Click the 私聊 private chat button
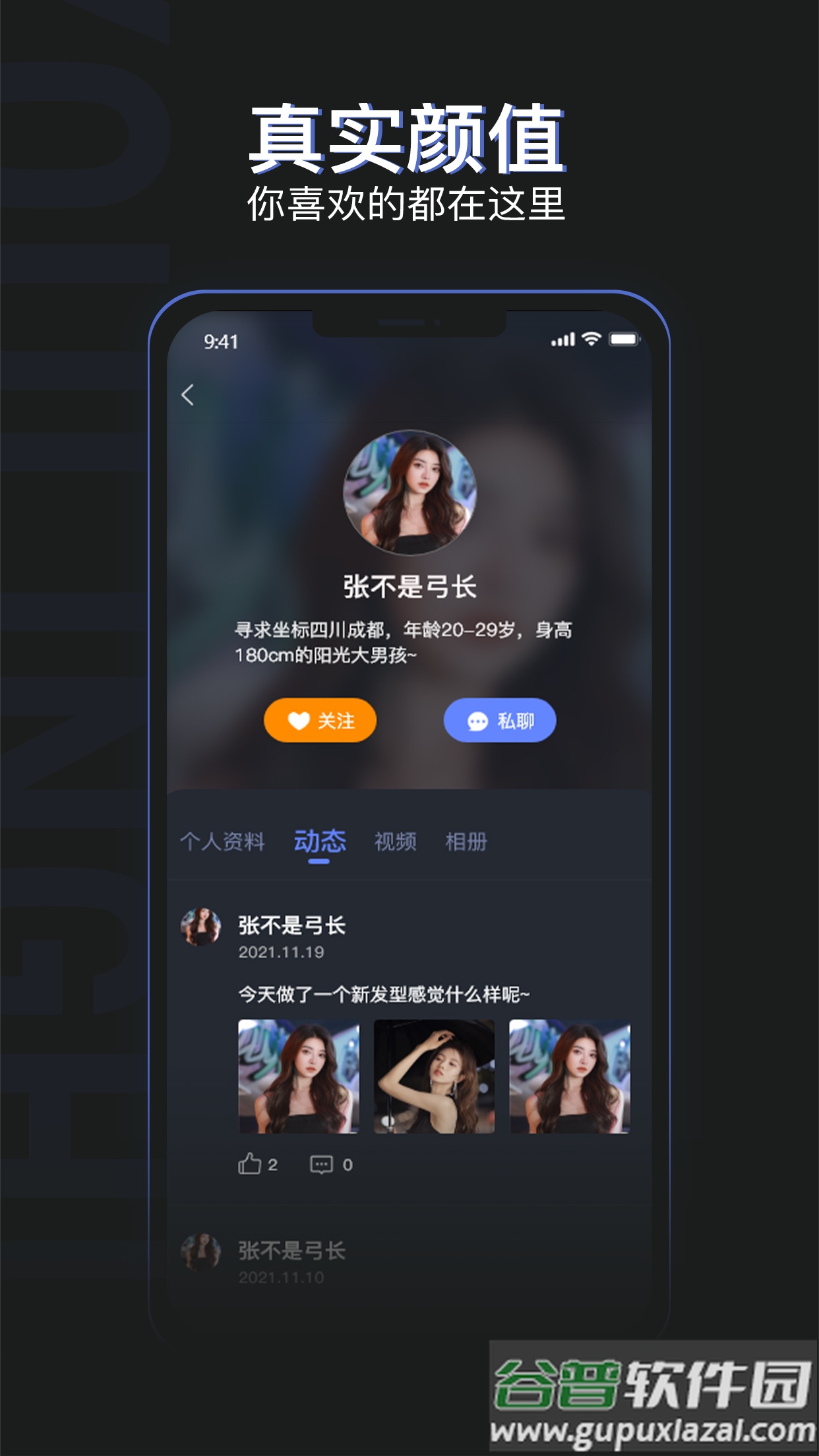Screen dimensions: 819x1456 (499, 721)
